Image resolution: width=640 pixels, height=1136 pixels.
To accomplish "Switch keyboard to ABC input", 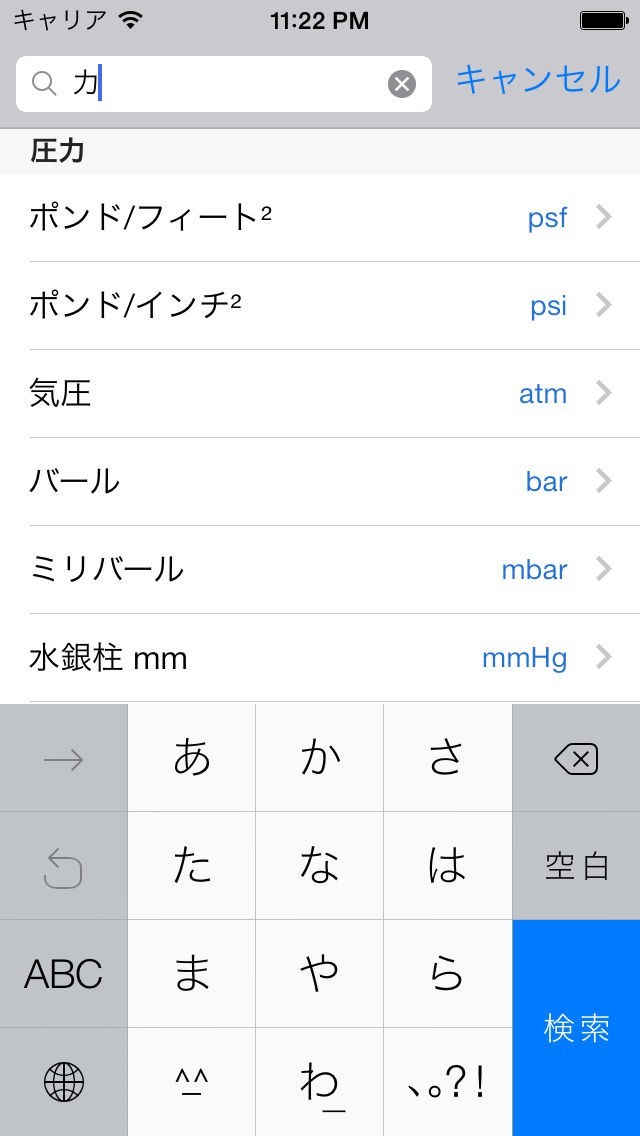I will (x=64, y=974).
